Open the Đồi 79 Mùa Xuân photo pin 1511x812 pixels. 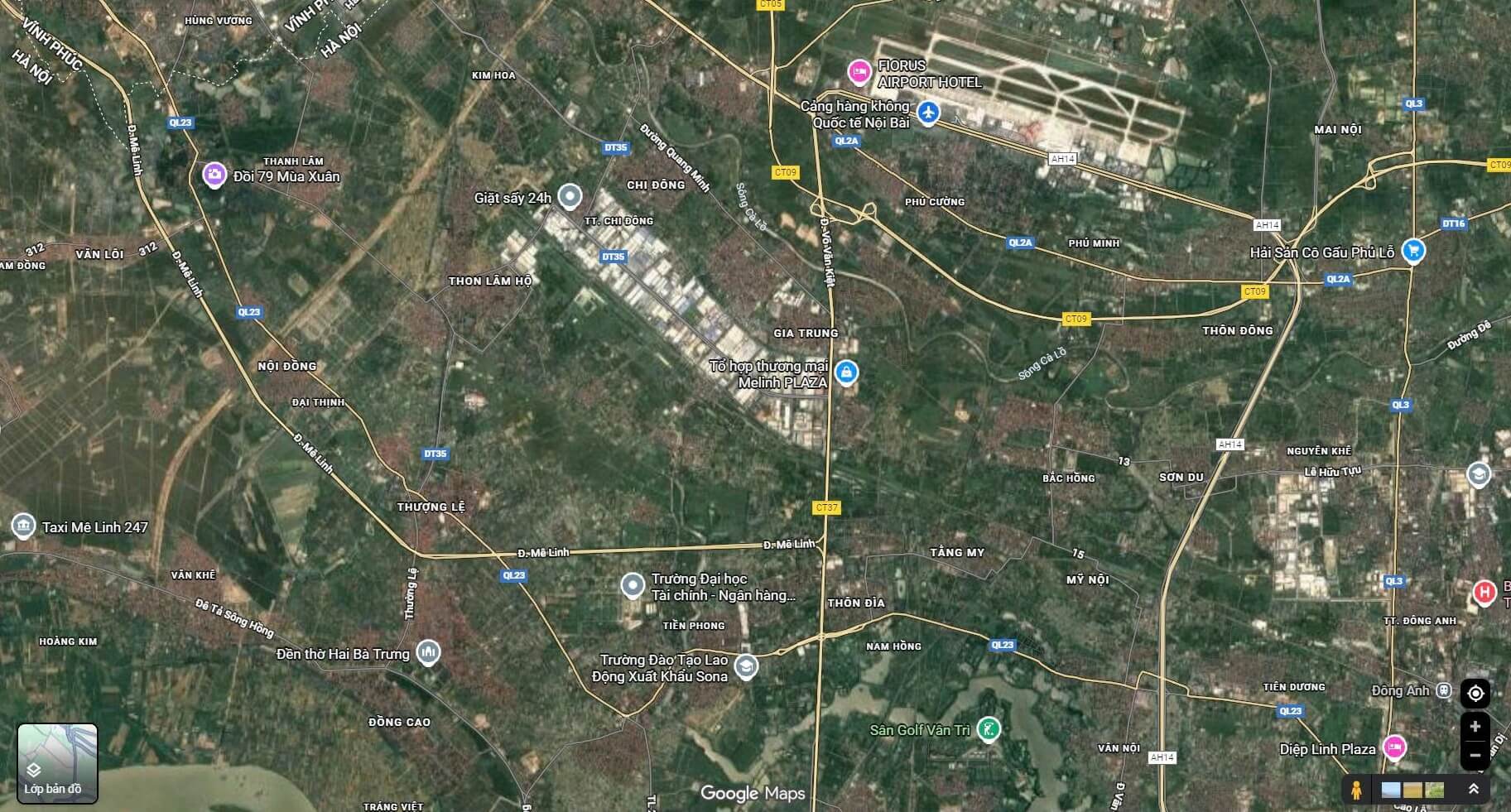pos(214,174)
